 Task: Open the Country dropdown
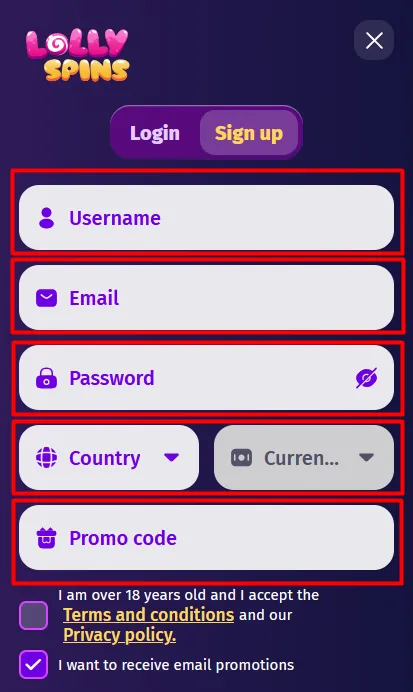click(109, 458)
